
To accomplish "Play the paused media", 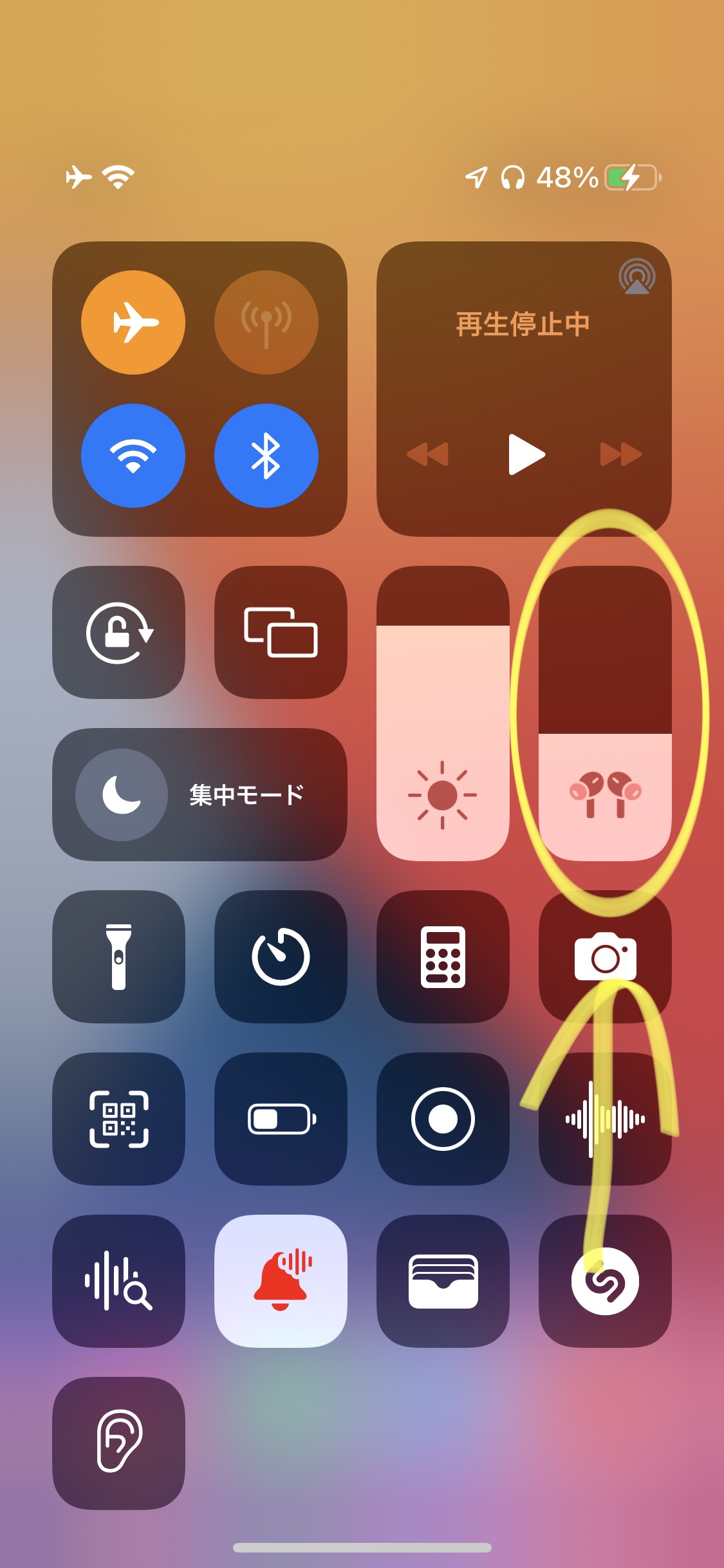I will [526, 454].
